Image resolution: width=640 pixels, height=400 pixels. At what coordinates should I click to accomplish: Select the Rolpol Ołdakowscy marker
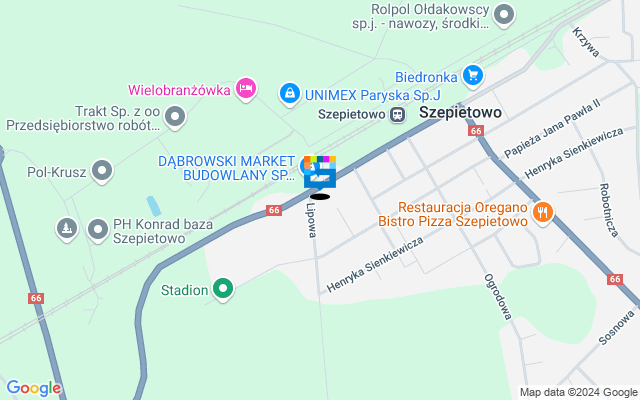(x=505, y=14)
